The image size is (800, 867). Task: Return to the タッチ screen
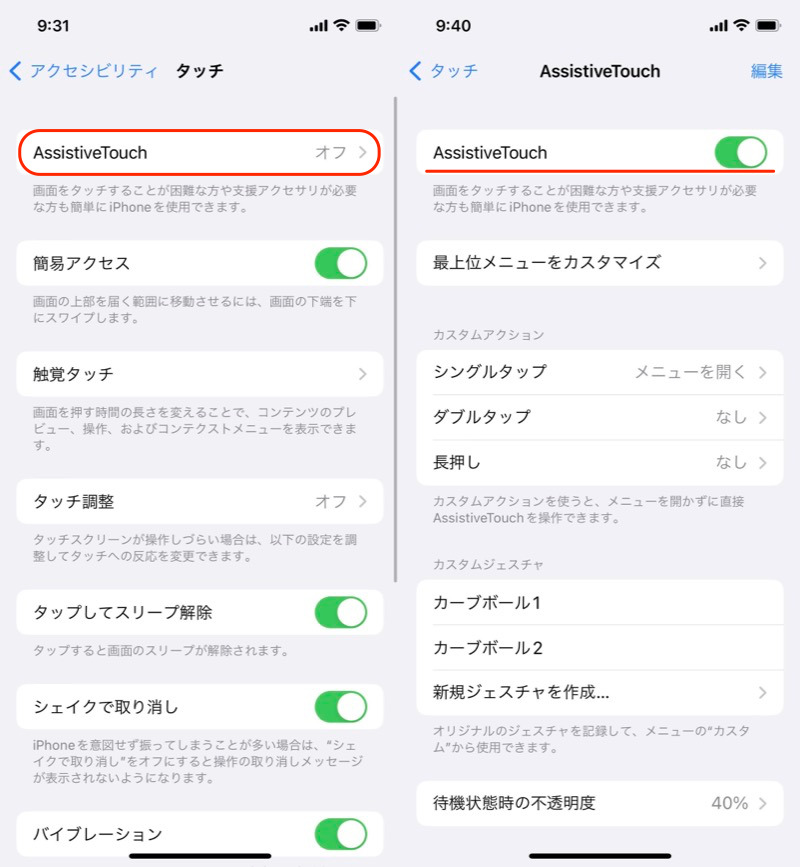coord(444,70)
